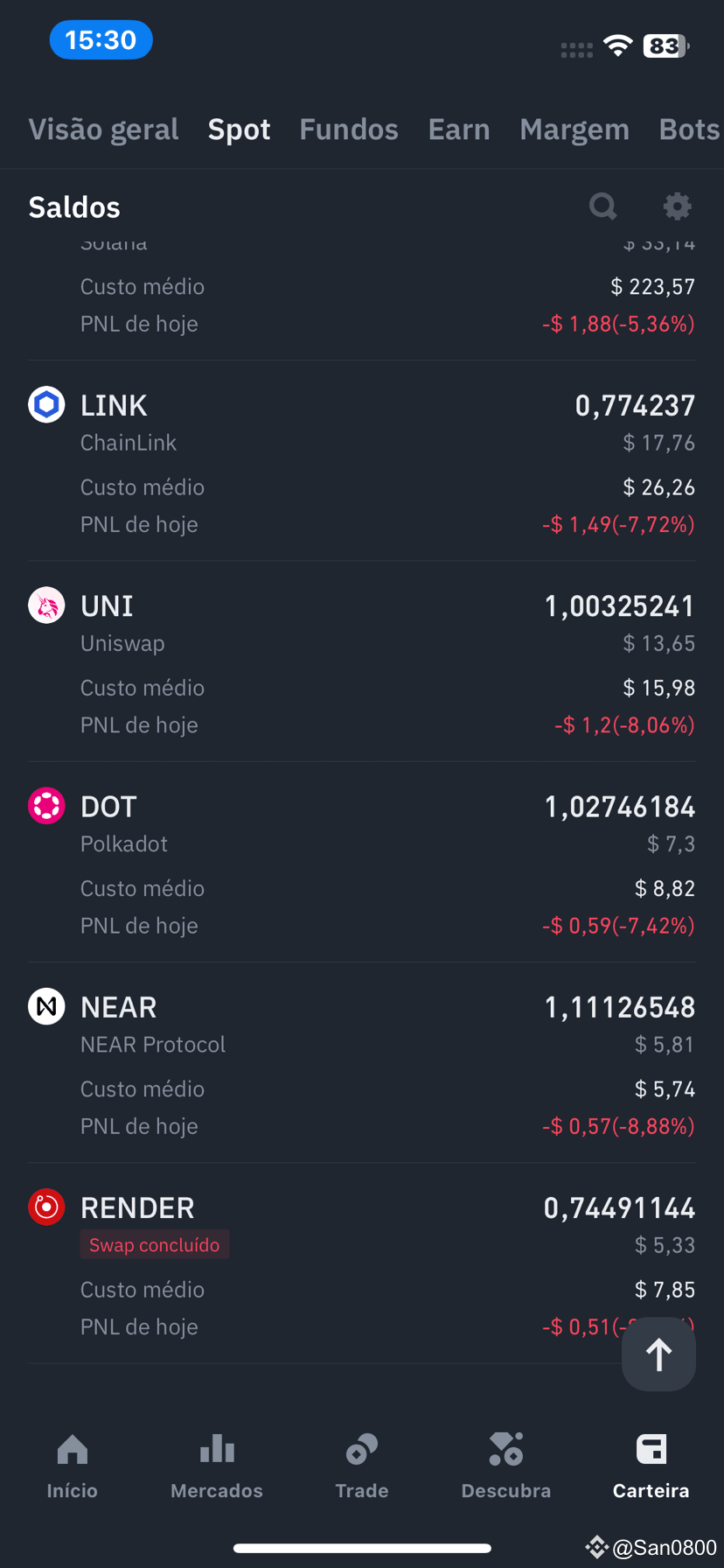
Task: Switch to the Fundos tab
Action: (x=349, y=129)
